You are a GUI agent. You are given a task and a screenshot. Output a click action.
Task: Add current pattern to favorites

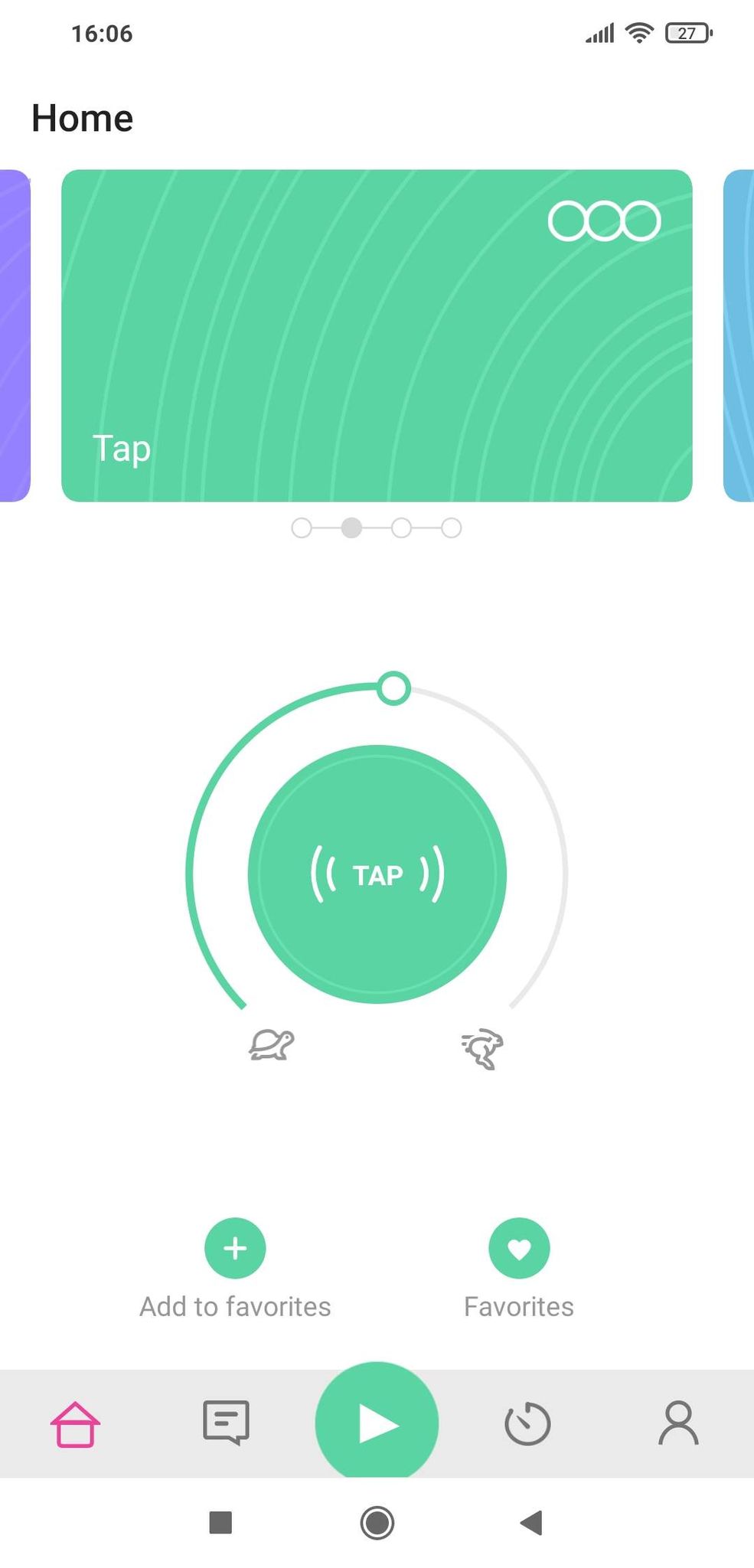click(x=235, y=1248)
